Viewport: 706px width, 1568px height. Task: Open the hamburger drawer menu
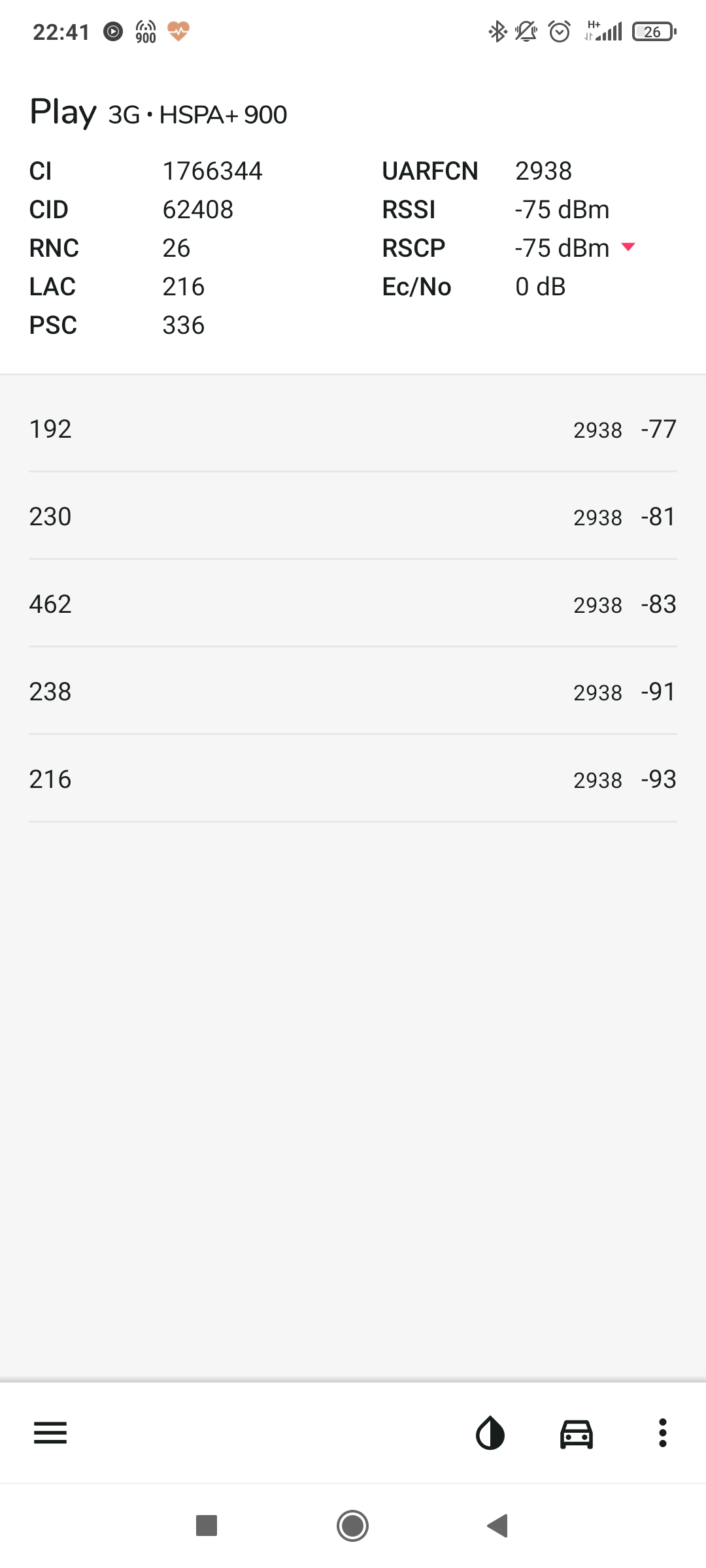[50, 1433]
